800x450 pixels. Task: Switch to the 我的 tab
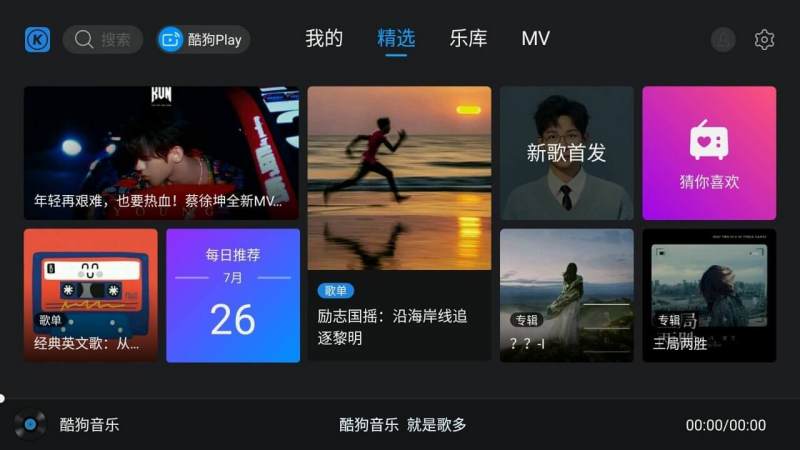(x=324, y=39)
